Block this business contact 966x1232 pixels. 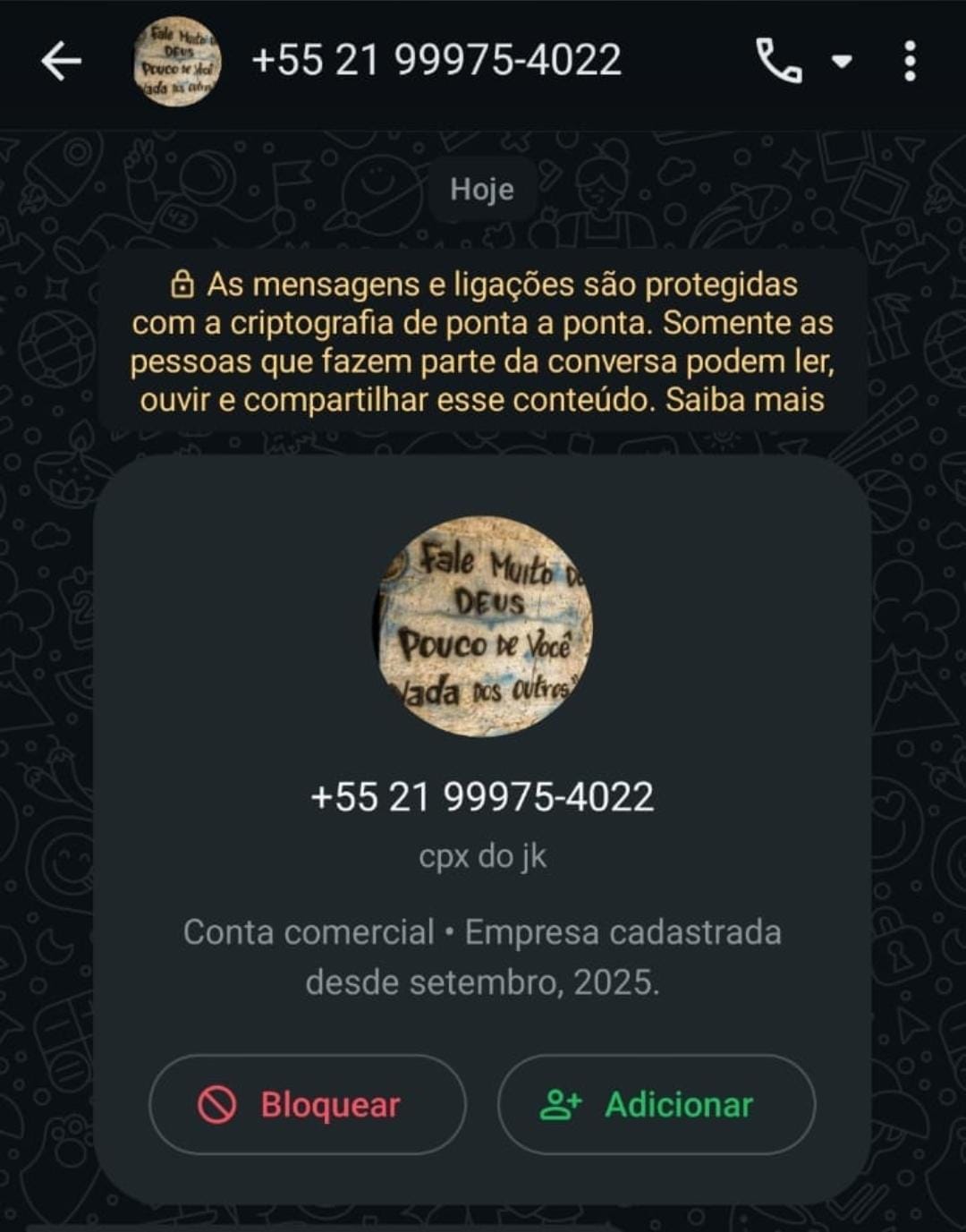coord(307,1104)
